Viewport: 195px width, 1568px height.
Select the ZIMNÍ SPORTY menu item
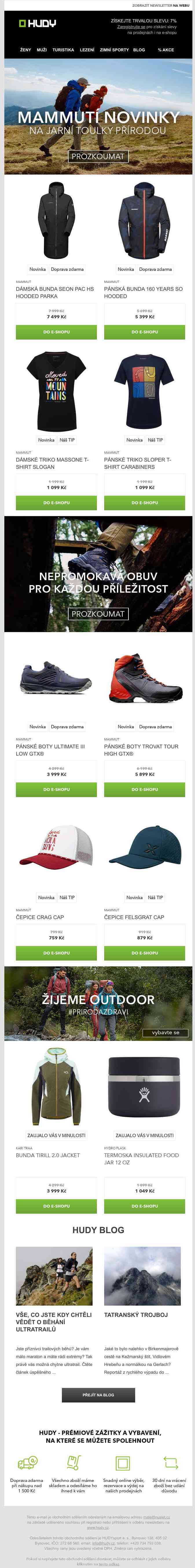coord(114,50)
